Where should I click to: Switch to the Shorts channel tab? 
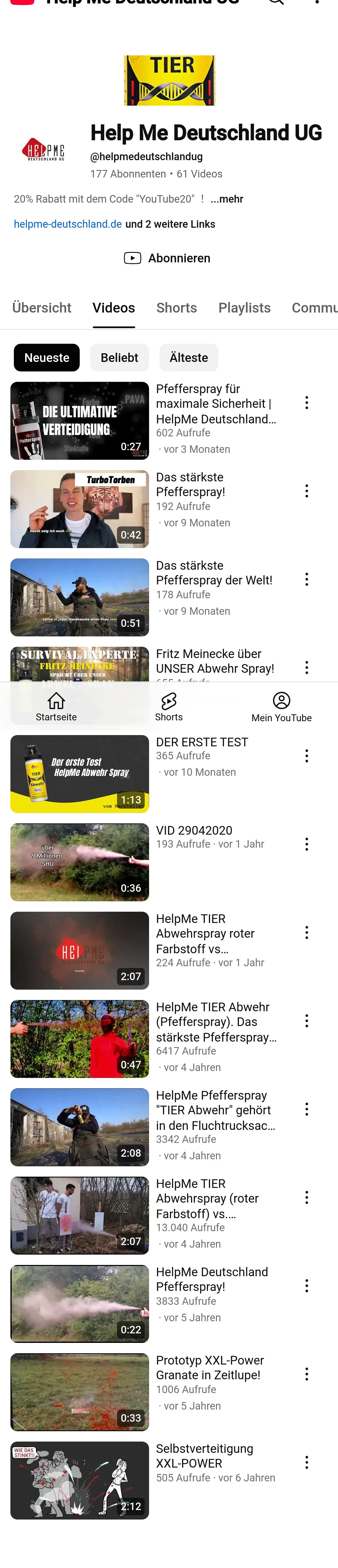[x=177, y=308]
